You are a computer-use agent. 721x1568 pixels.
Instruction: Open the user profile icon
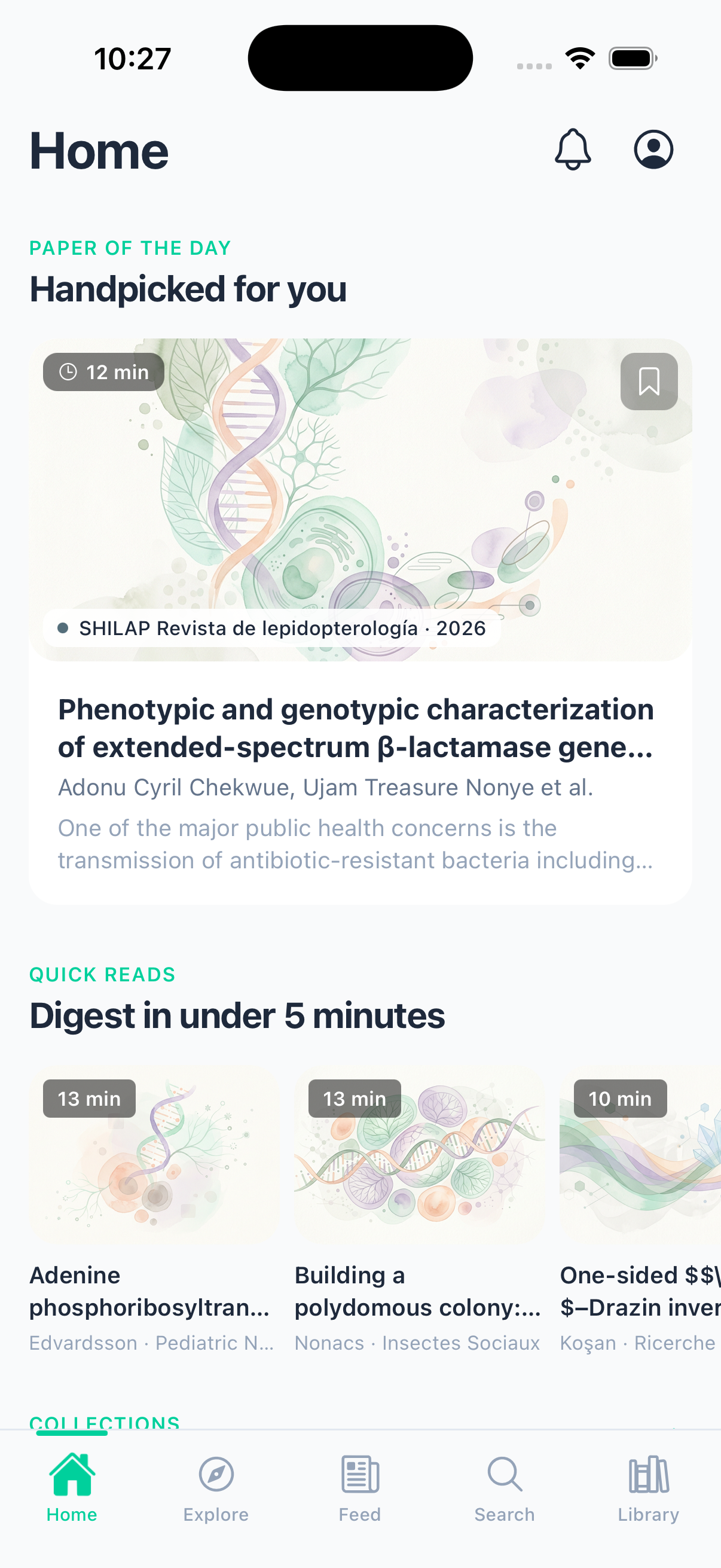(x=653, y=150)
